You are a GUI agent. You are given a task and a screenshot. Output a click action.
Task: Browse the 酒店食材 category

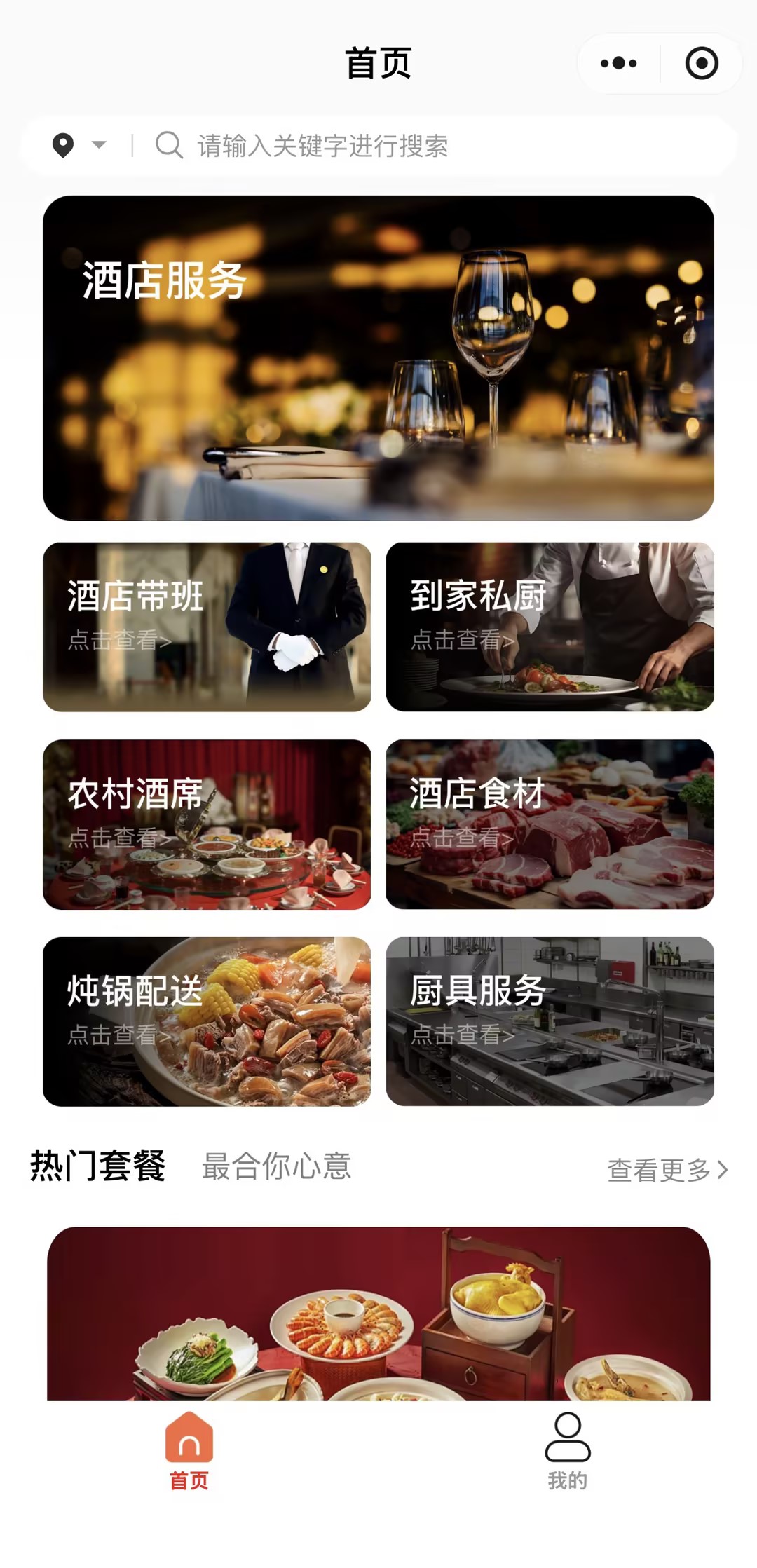click(x=550, y=824)
